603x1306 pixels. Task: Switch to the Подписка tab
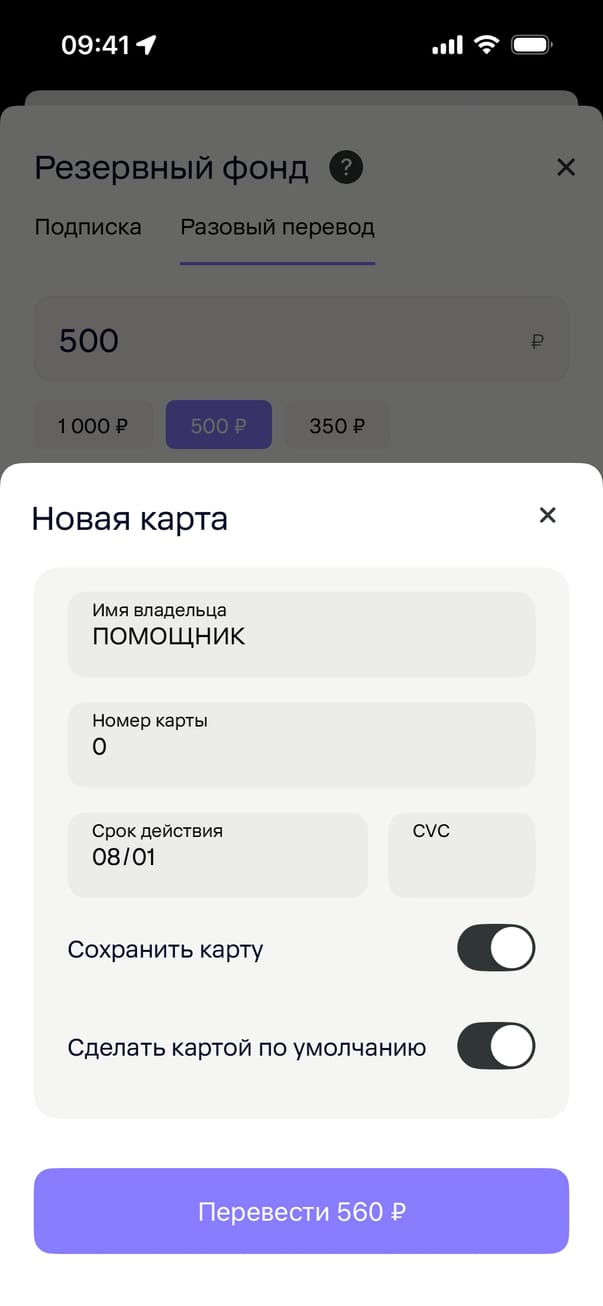click(88, 227)
